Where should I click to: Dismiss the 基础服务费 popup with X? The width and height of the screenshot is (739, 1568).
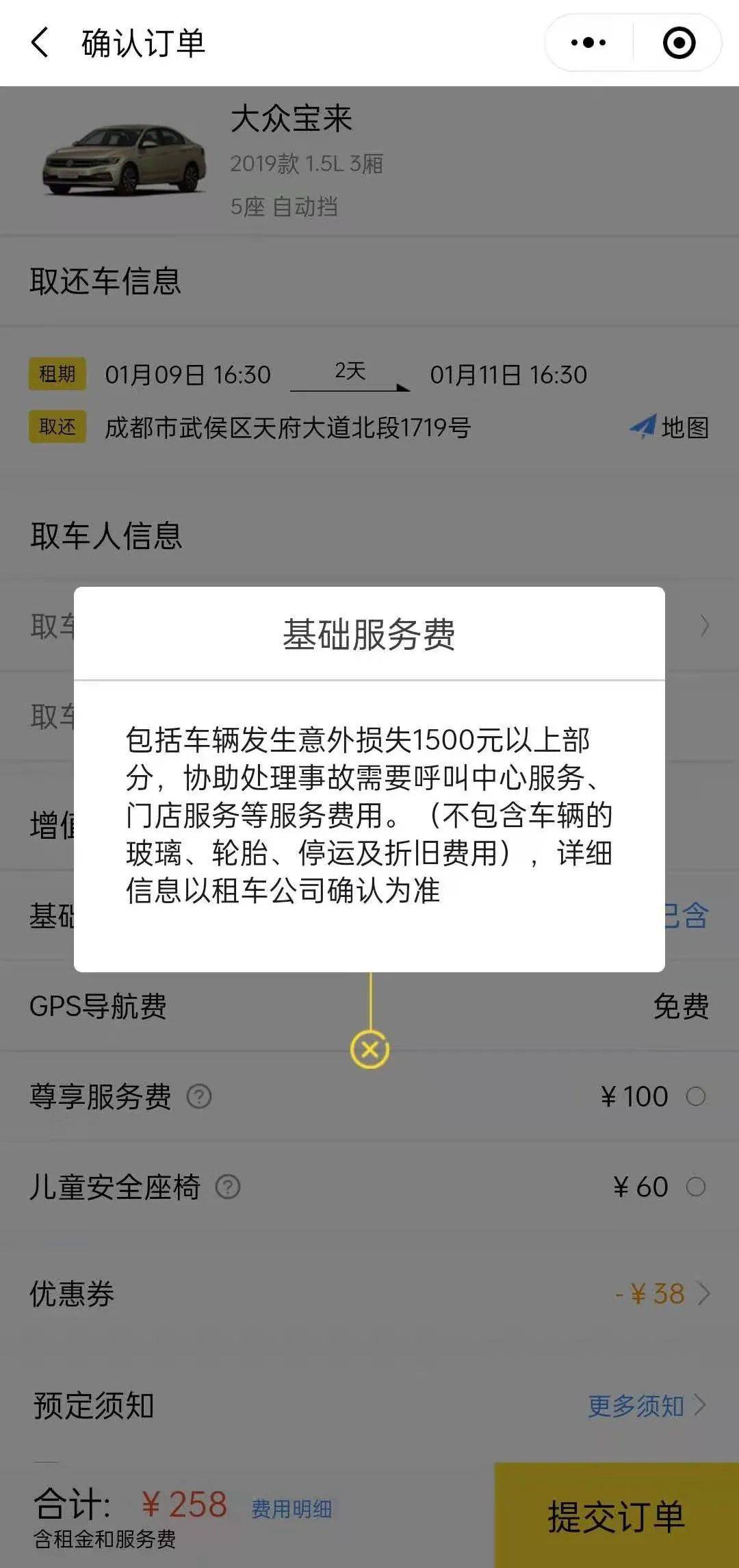pyautogui.click(x=369, y=1049)
